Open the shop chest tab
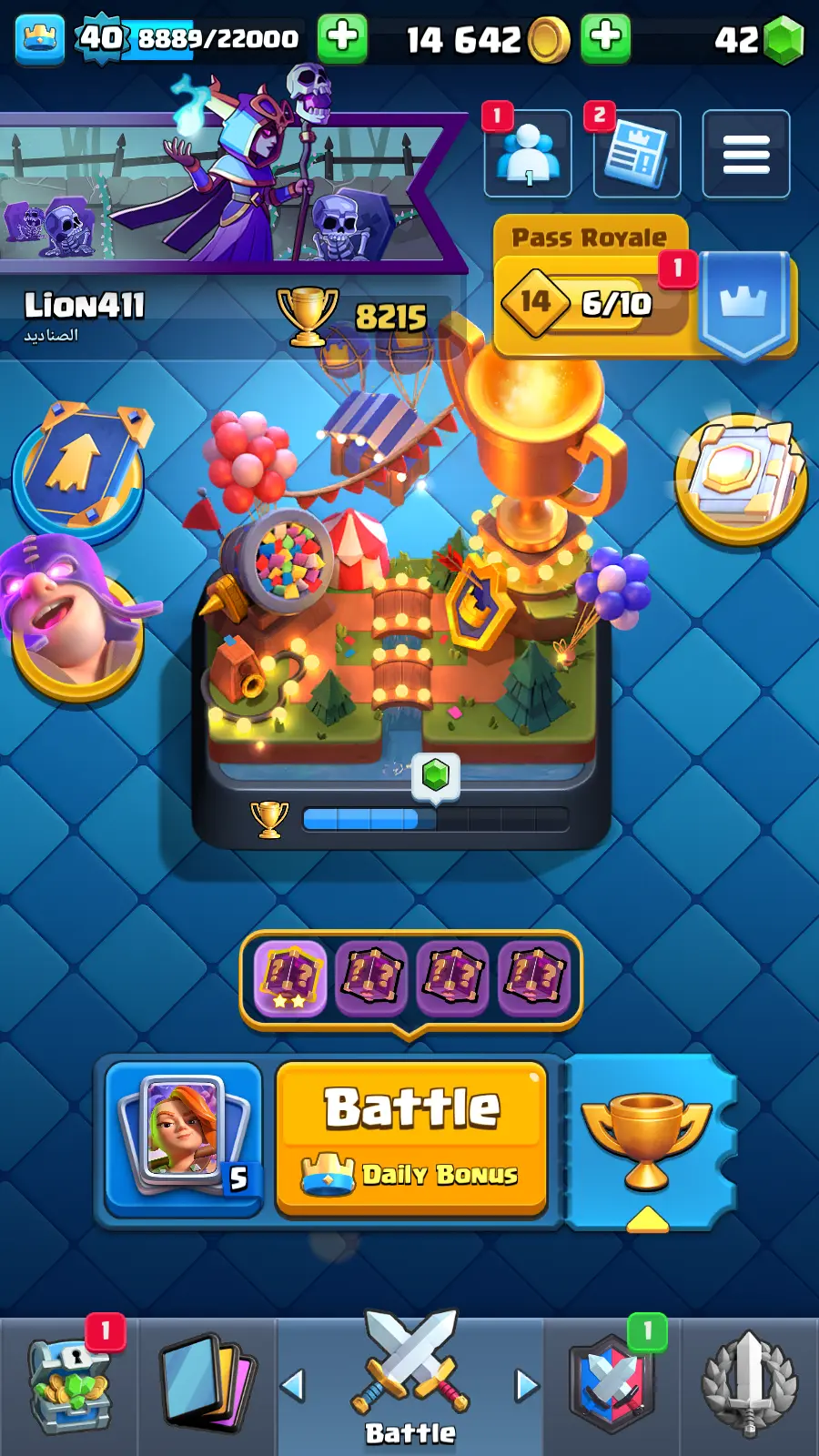 pyautogui.click(x=69, y=1386)
